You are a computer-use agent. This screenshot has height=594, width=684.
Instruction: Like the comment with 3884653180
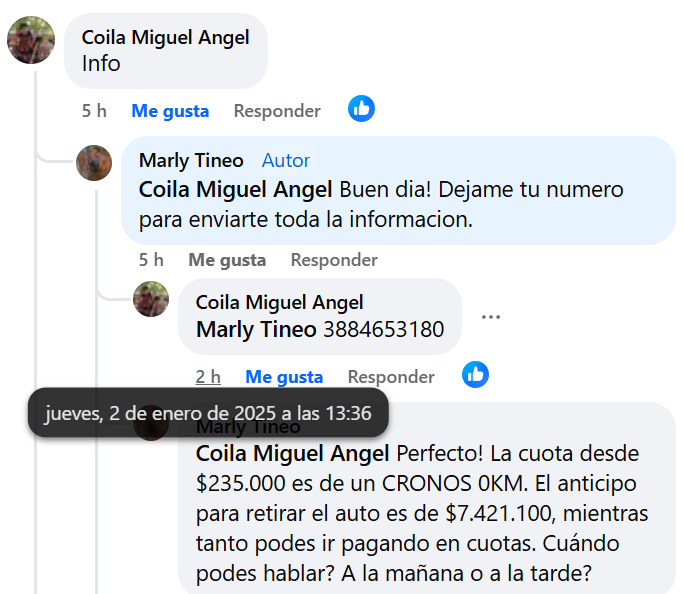pyautogui.click(x=284, y=377)
